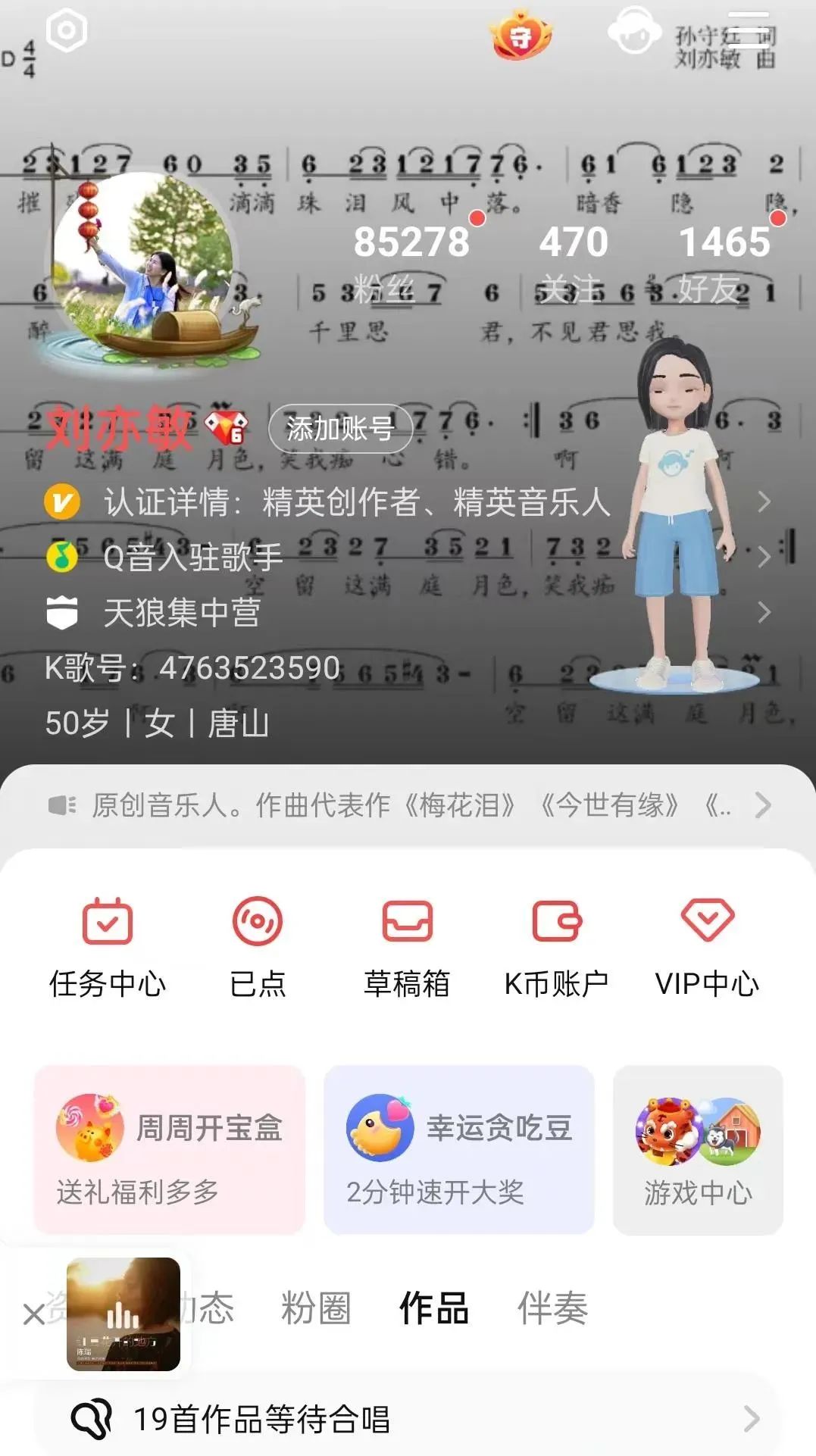This screenshot has width=816, height=1456.
Task: Close the floating mini player
Action: tap(33, 1314)
